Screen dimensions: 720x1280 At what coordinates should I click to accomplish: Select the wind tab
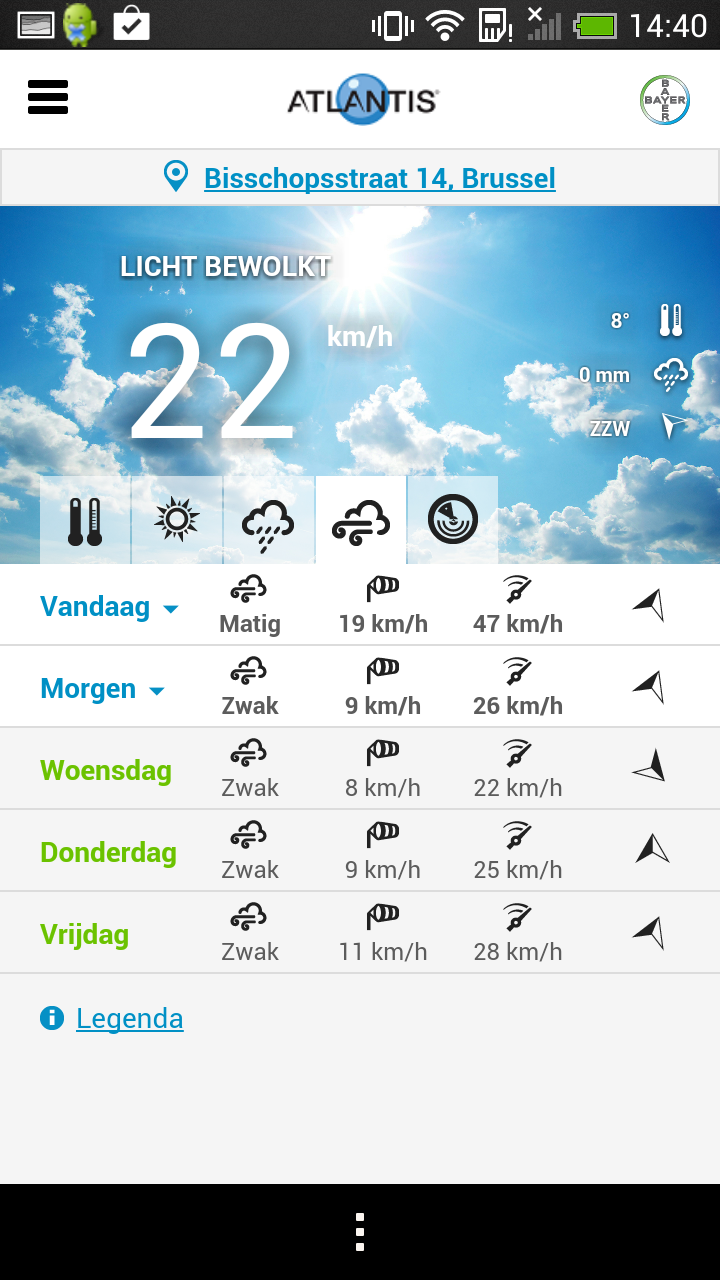tap(361, 520)
